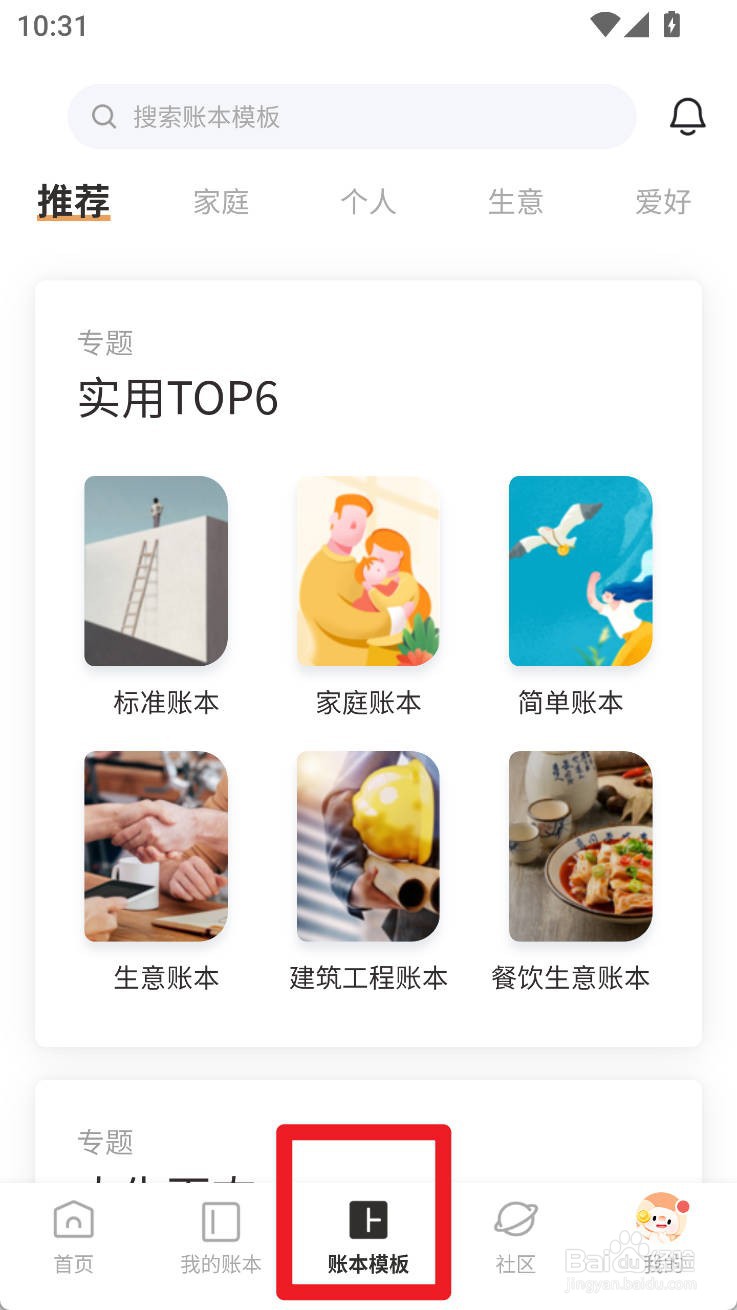Tap the 生意账本 template thumbnail
The width and height of the screenshot is (737, 1310).
point(155,846)
